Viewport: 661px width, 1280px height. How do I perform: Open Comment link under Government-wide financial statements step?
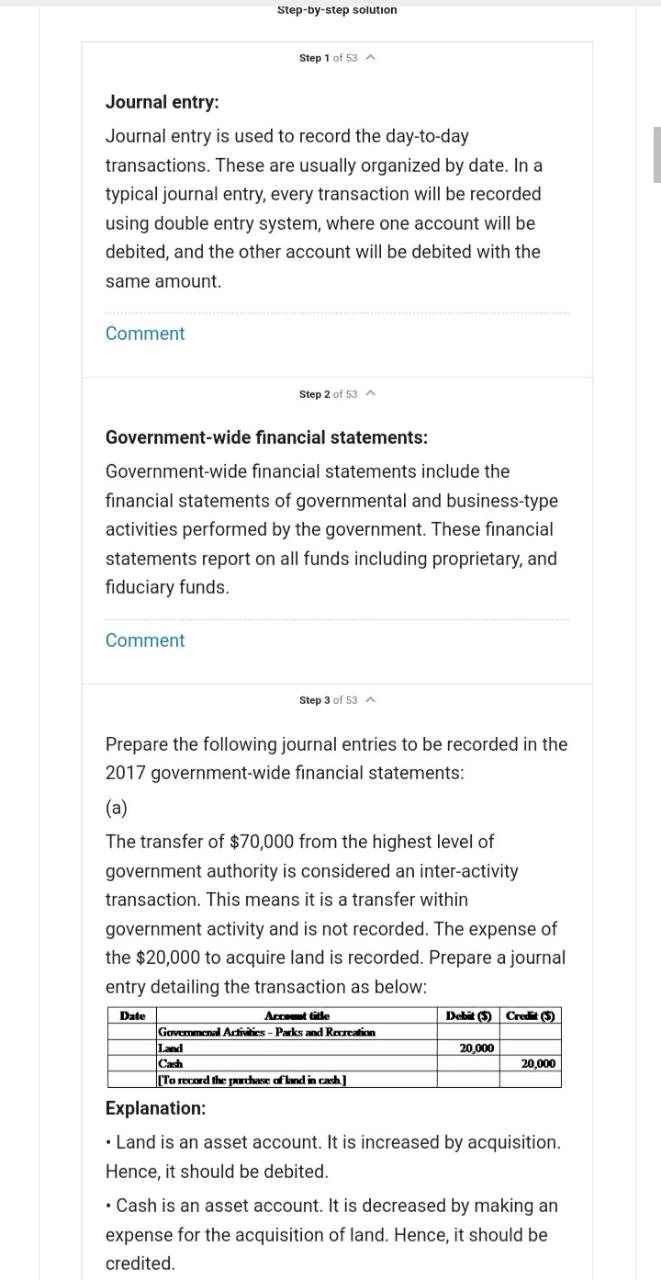tap(145, 641)
